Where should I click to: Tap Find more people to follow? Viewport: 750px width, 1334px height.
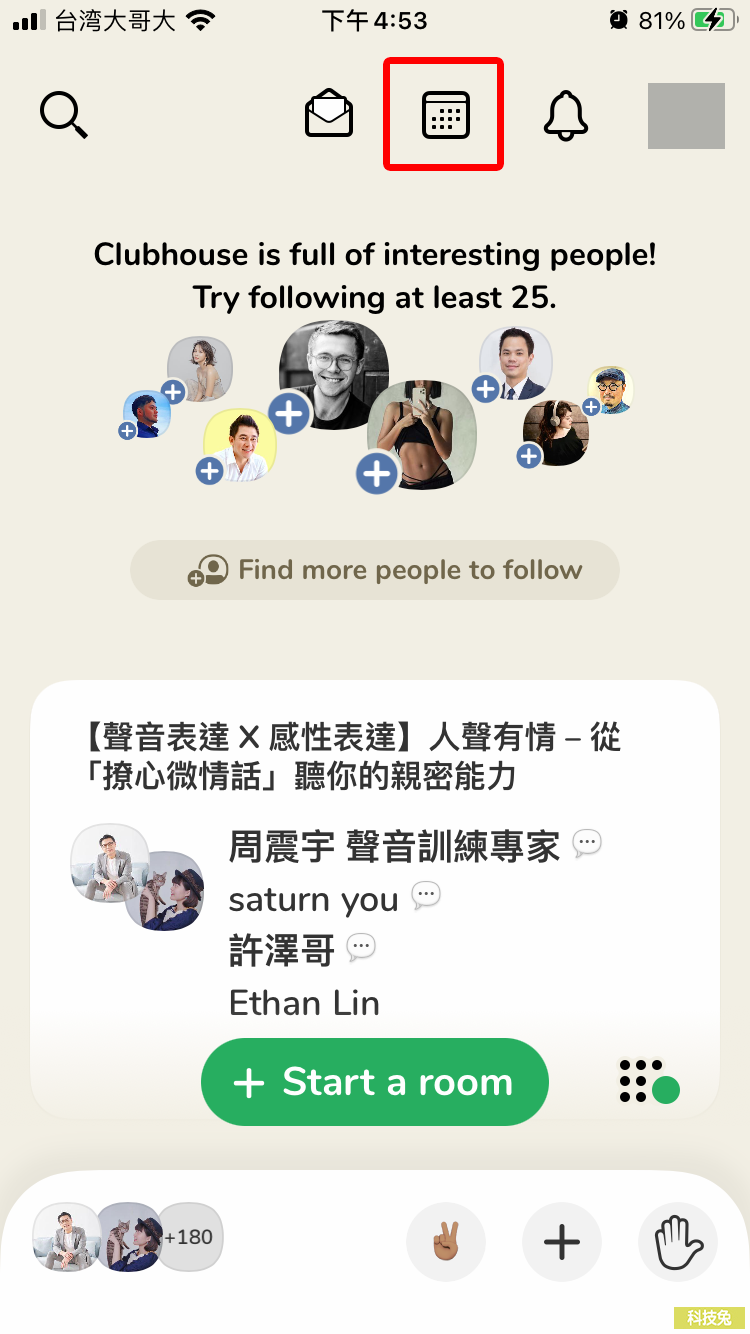click(375, 570)
